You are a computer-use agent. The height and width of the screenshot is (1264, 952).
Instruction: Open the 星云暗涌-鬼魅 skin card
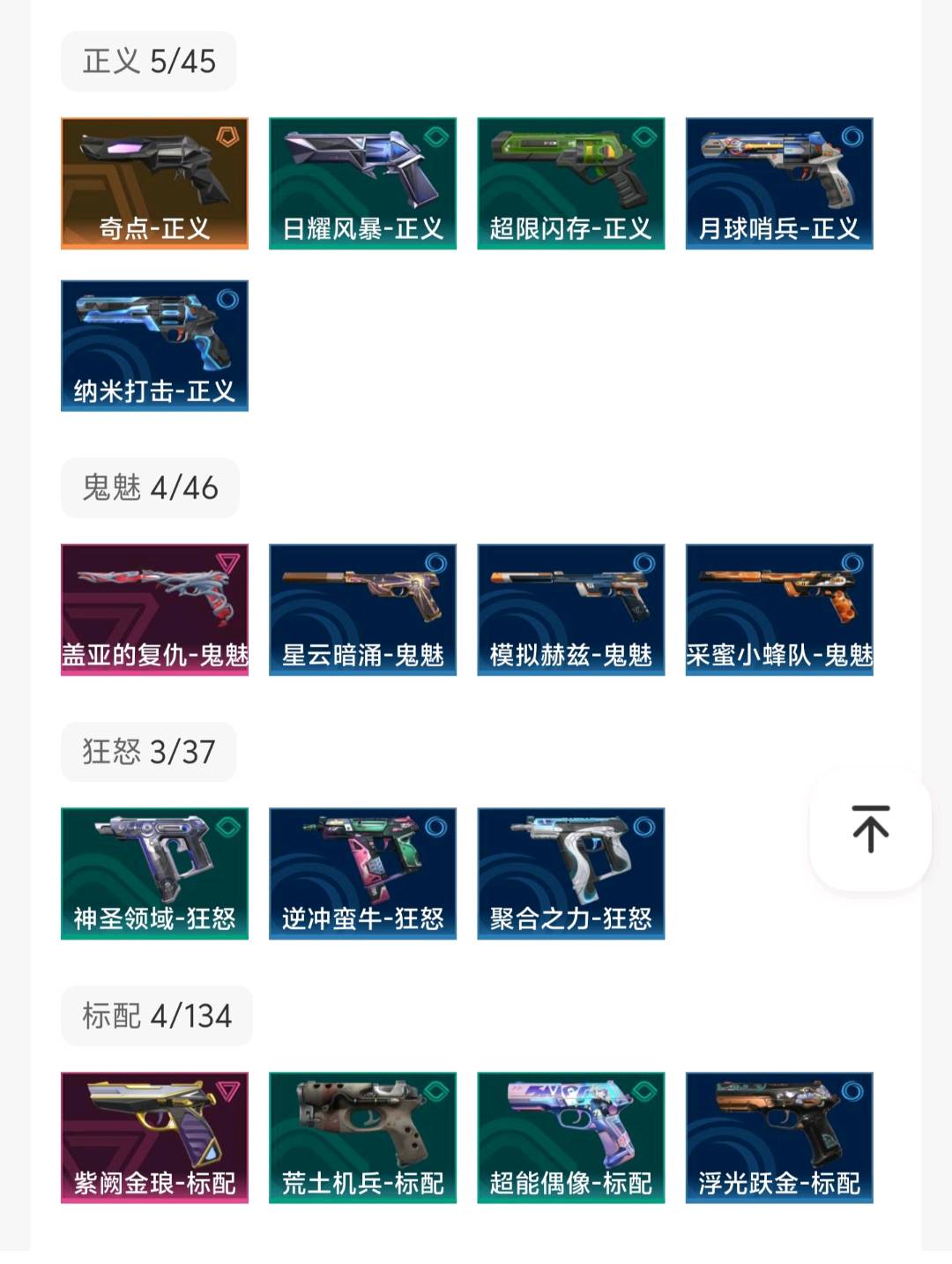(x=362, y=609)
